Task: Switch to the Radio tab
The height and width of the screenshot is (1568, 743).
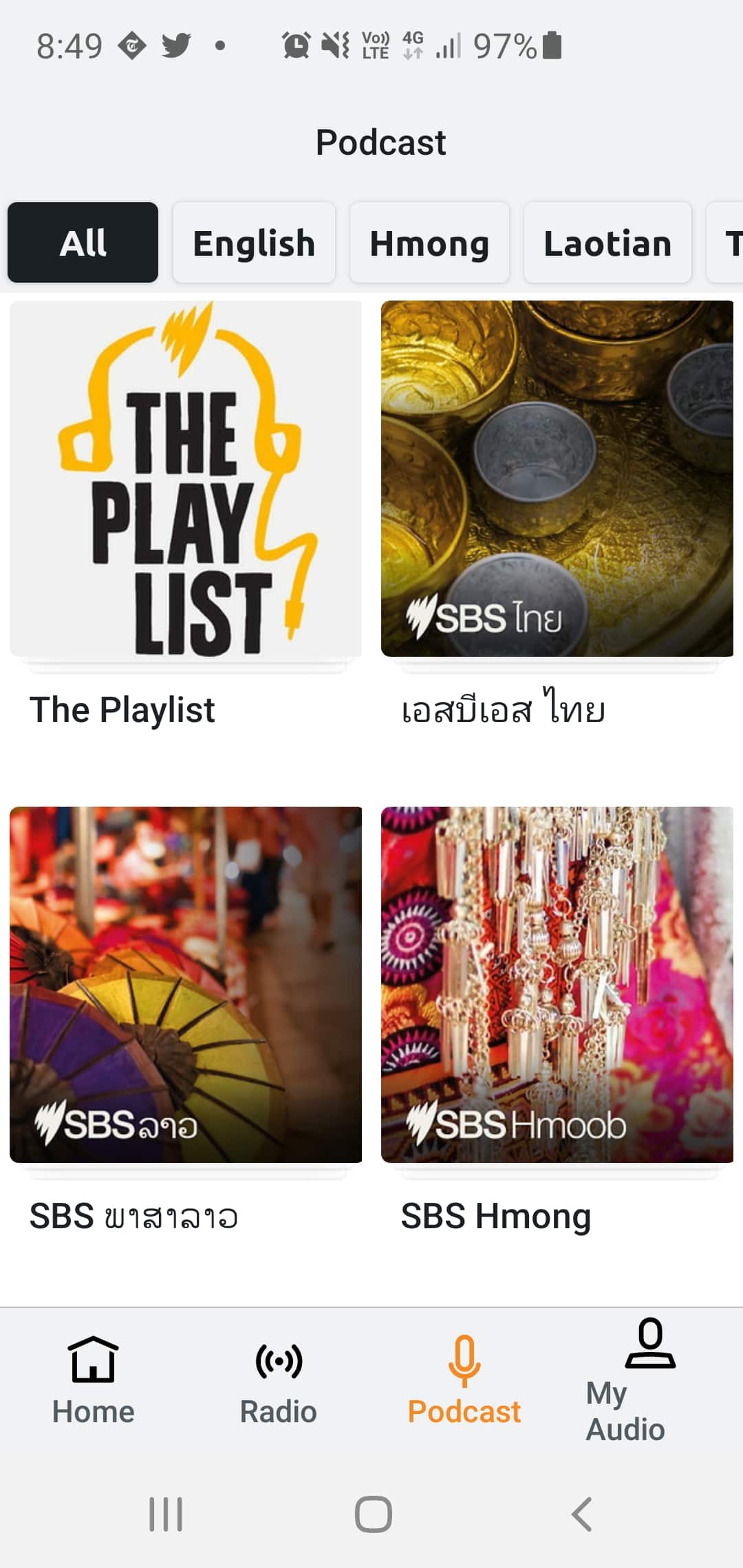Action: click(279, 1381)
